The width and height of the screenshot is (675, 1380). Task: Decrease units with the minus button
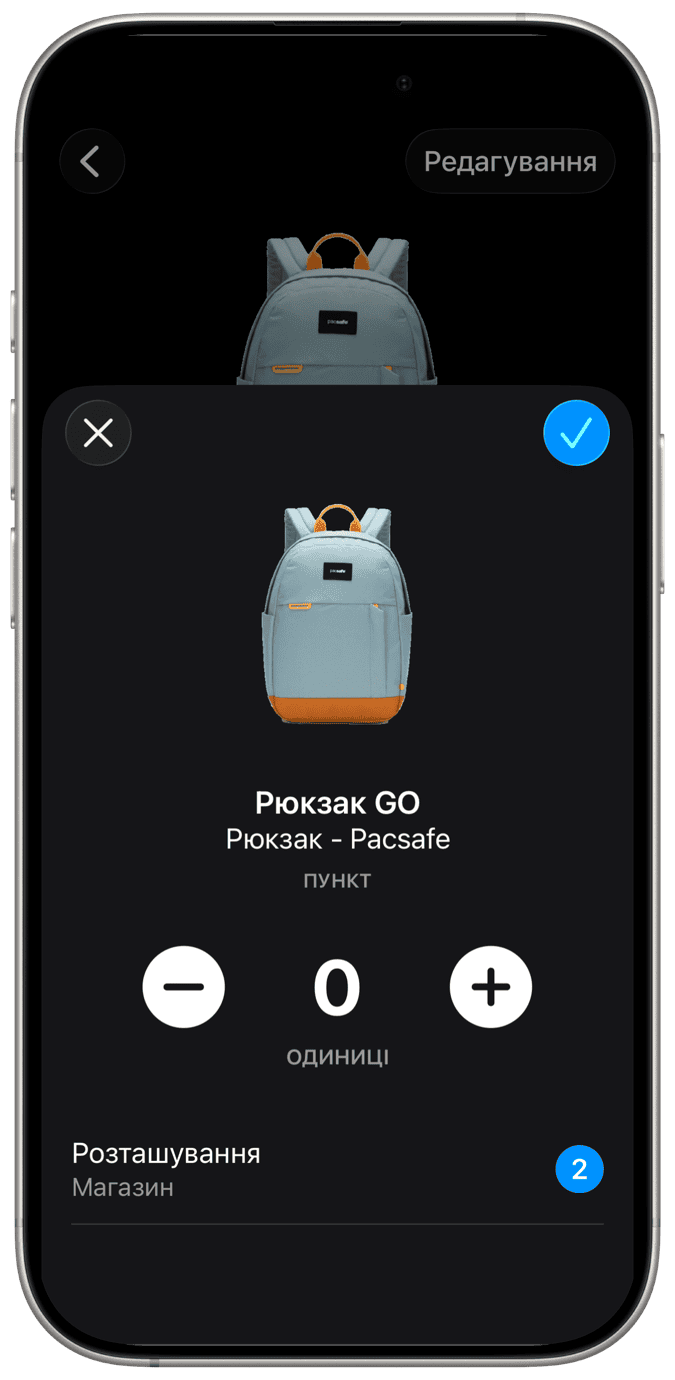(184, 987)
